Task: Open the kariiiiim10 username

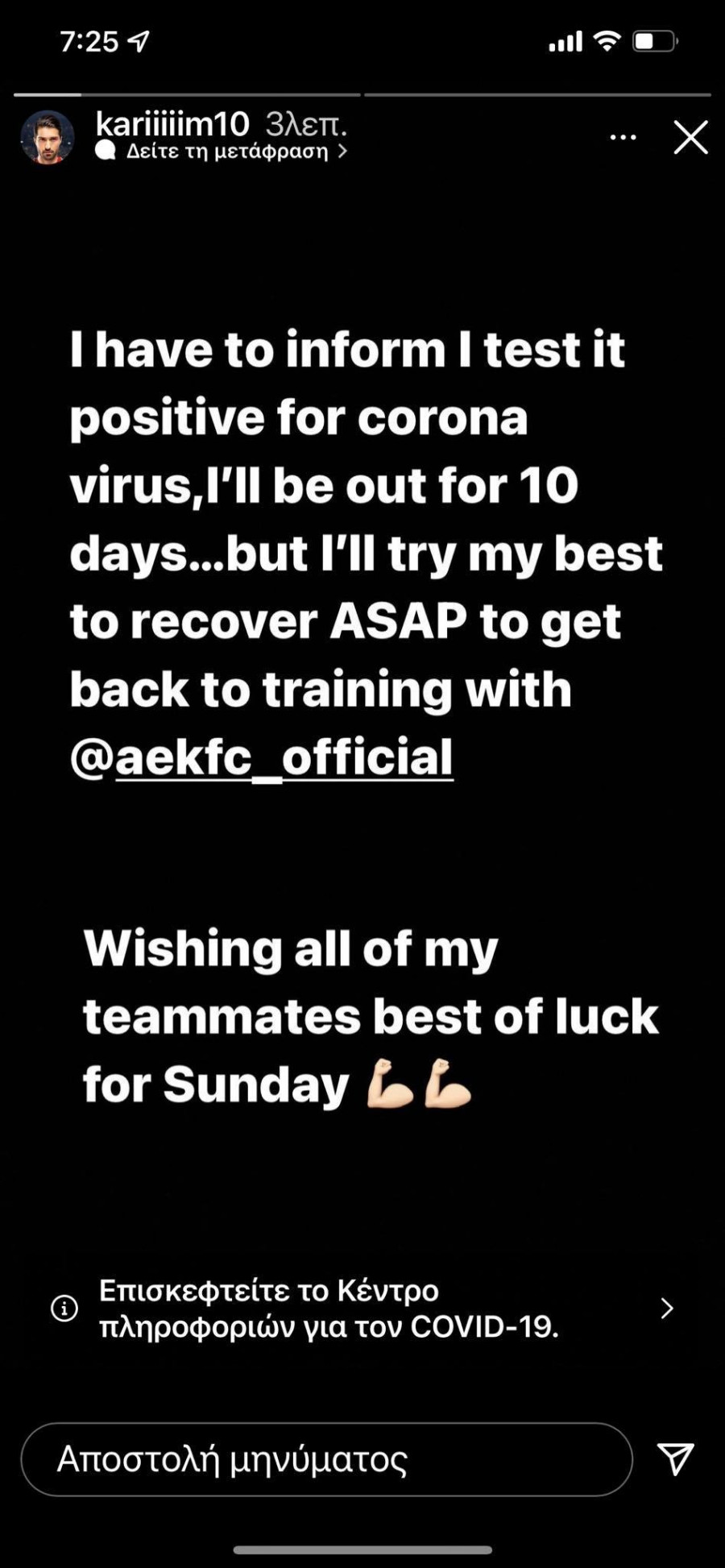Action: (x=172, y=124)
